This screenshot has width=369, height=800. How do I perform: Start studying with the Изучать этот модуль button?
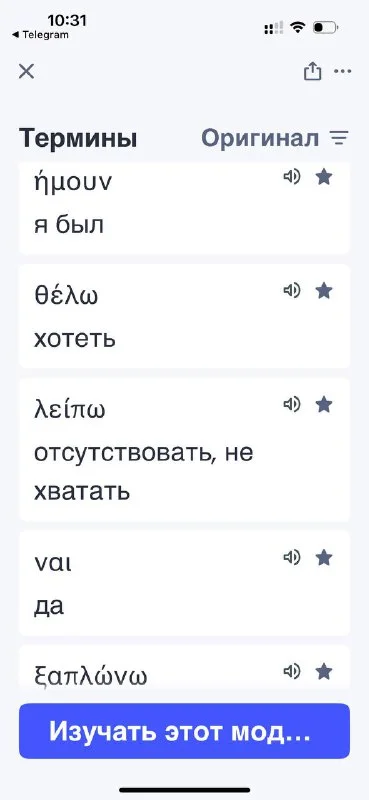coord(184,731)
